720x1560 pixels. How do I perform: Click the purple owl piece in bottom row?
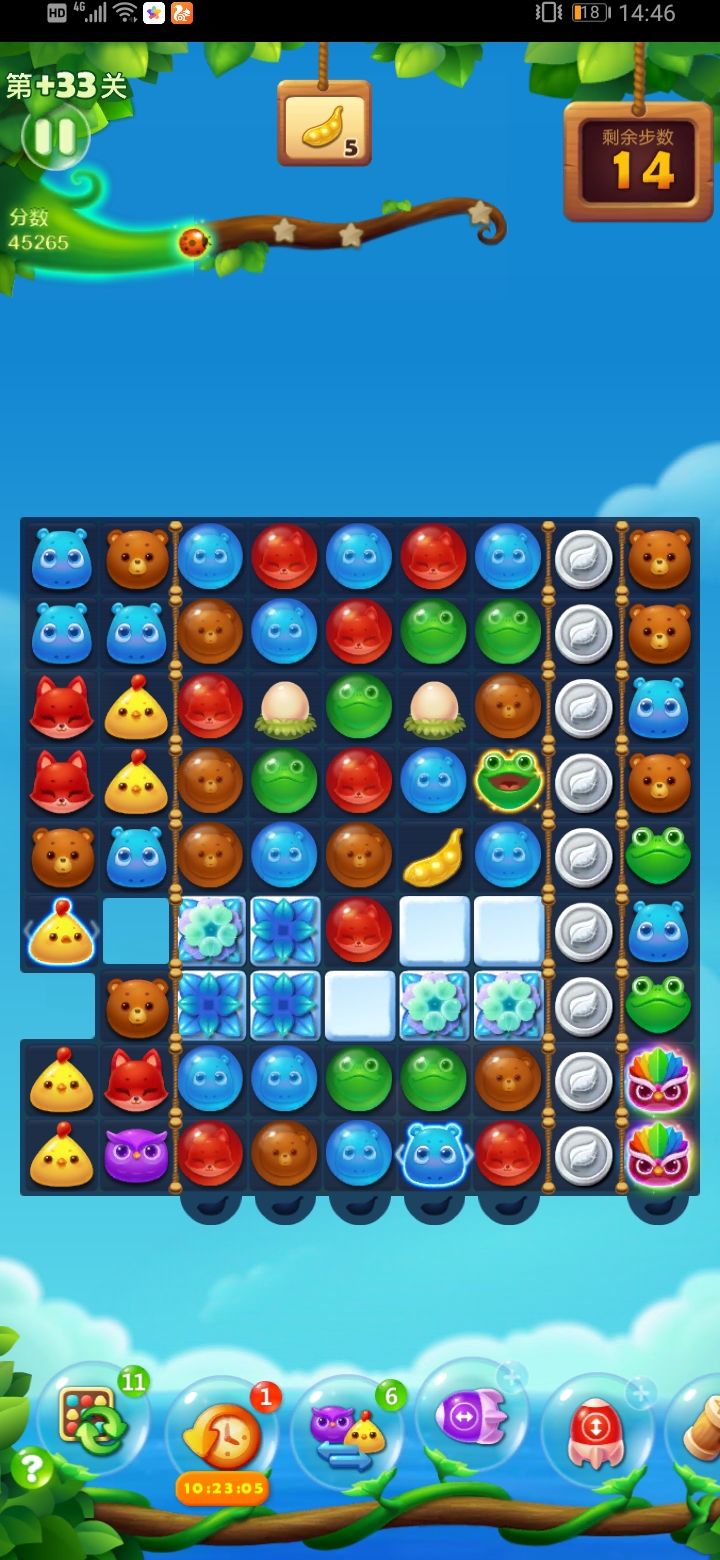(136, 1155)
